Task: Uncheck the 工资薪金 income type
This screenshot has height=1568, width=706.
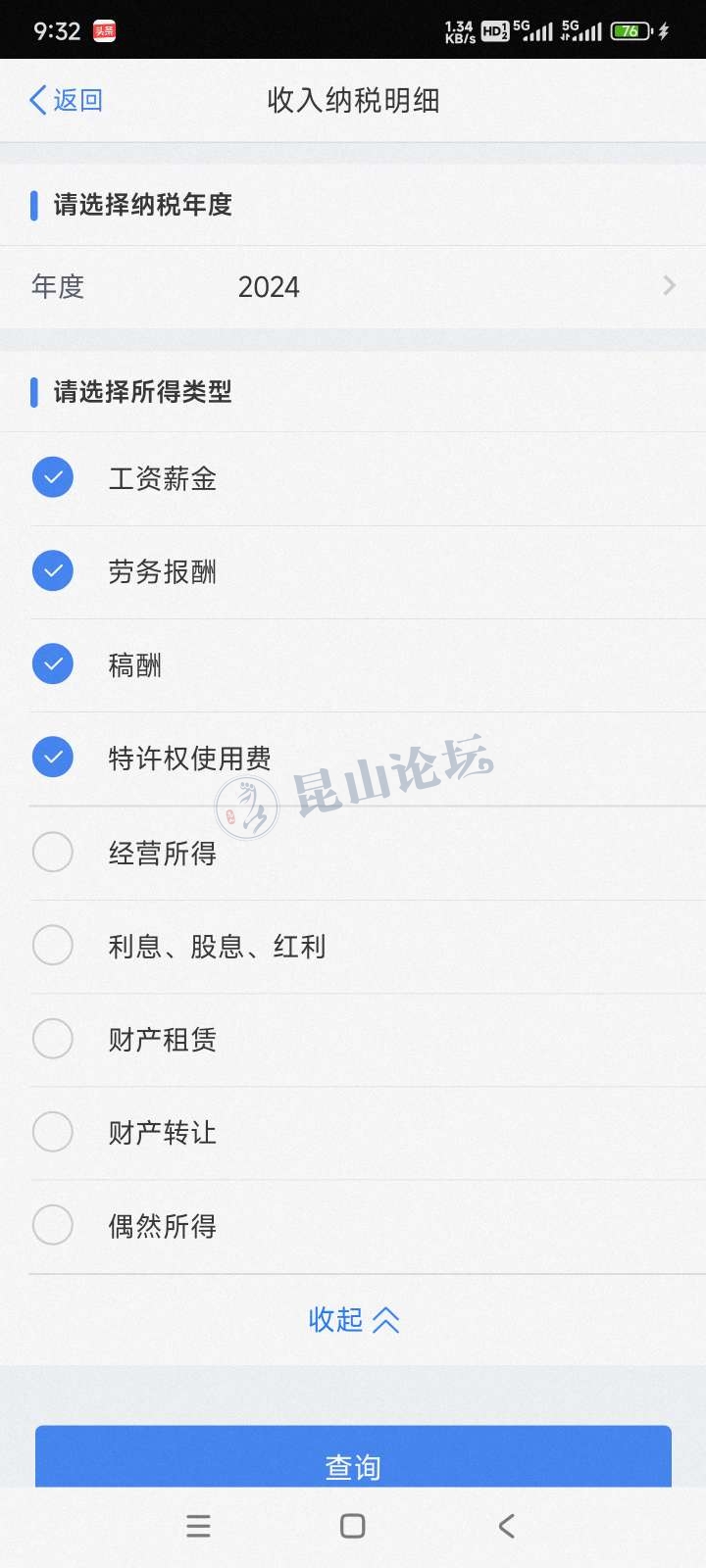Action: pyautogui.click(x=53, y=478)
